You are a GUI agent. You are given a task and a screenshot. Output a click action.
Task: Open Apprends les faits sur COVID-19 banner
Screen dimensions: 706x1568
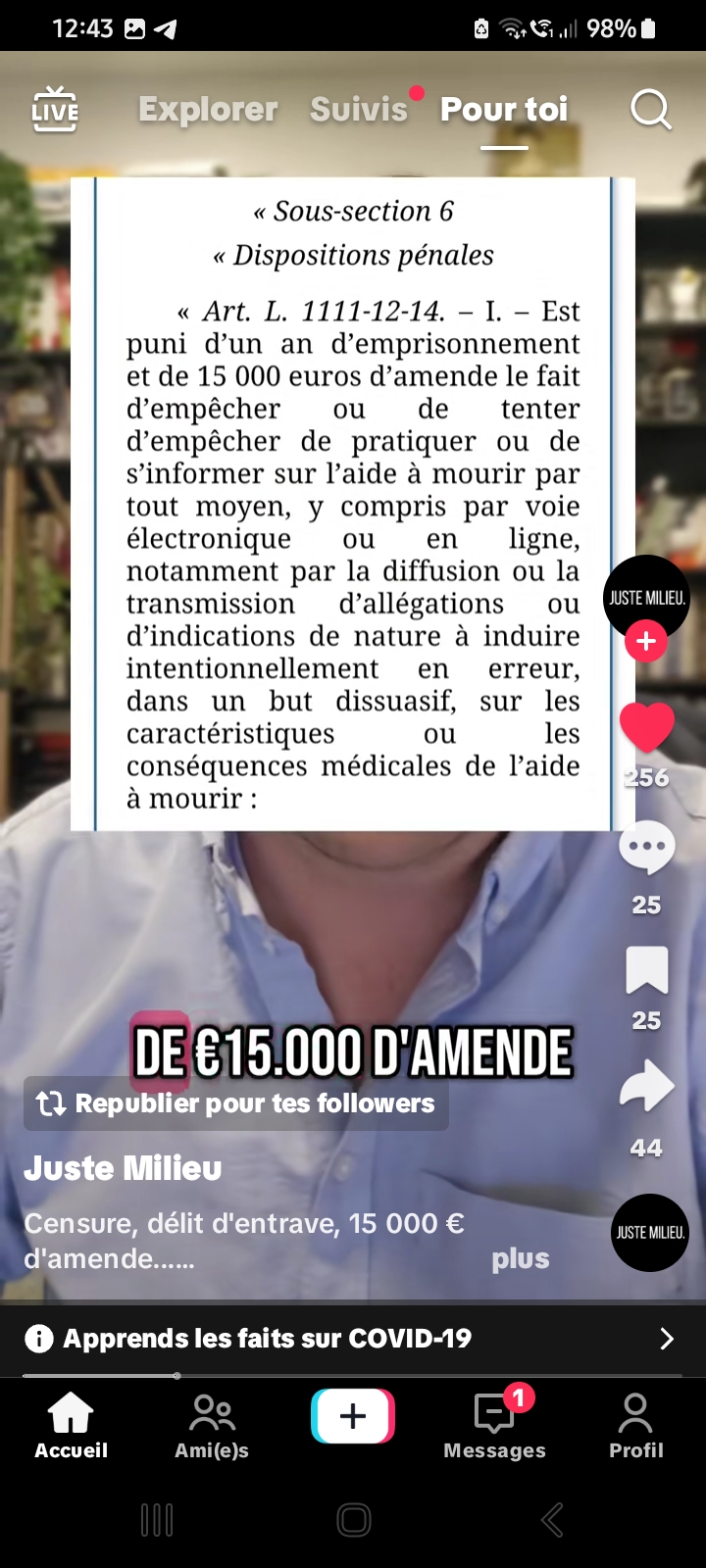point(353,1339)
